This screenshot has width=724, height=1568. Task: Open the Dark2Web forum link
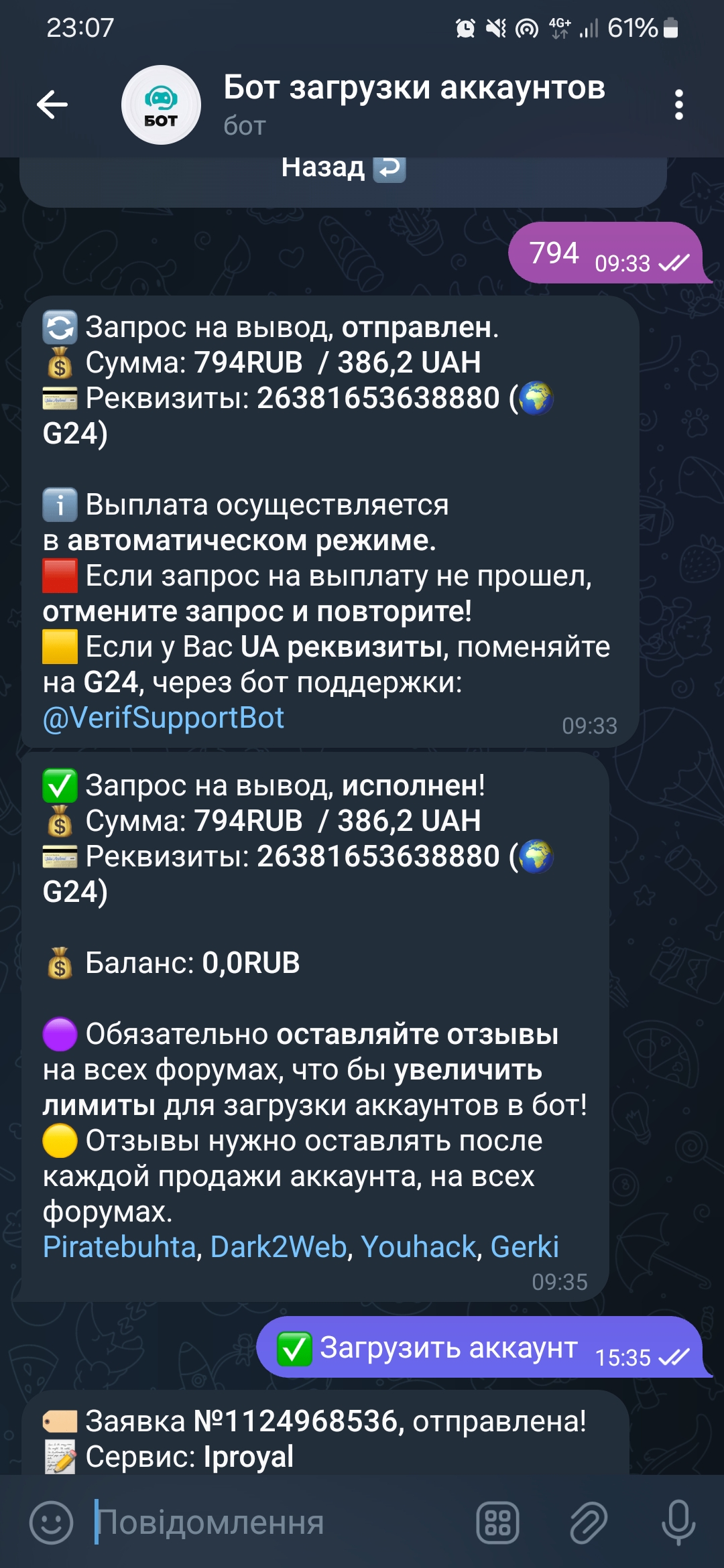(x=278, y=1247)
